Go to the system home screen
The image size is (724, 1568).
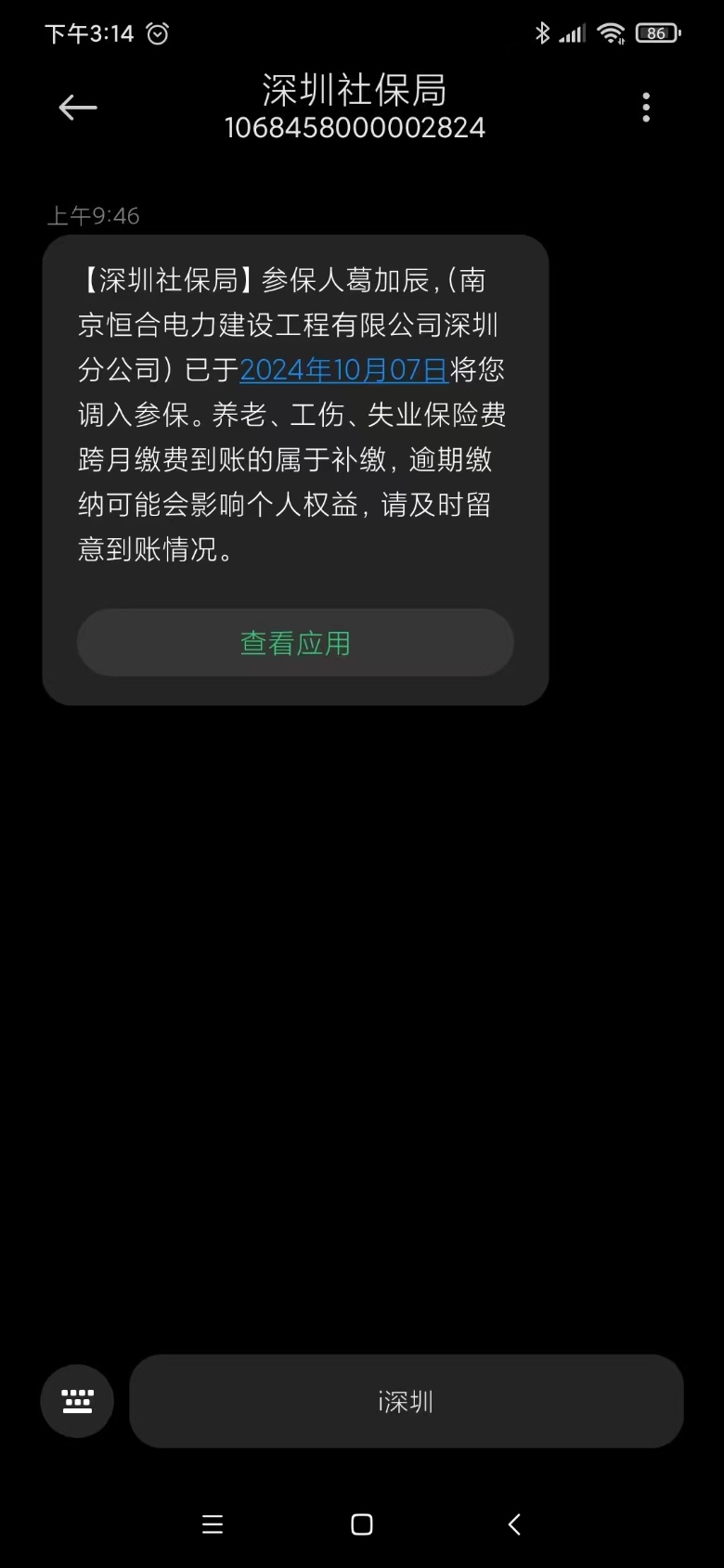(362, 1524)
